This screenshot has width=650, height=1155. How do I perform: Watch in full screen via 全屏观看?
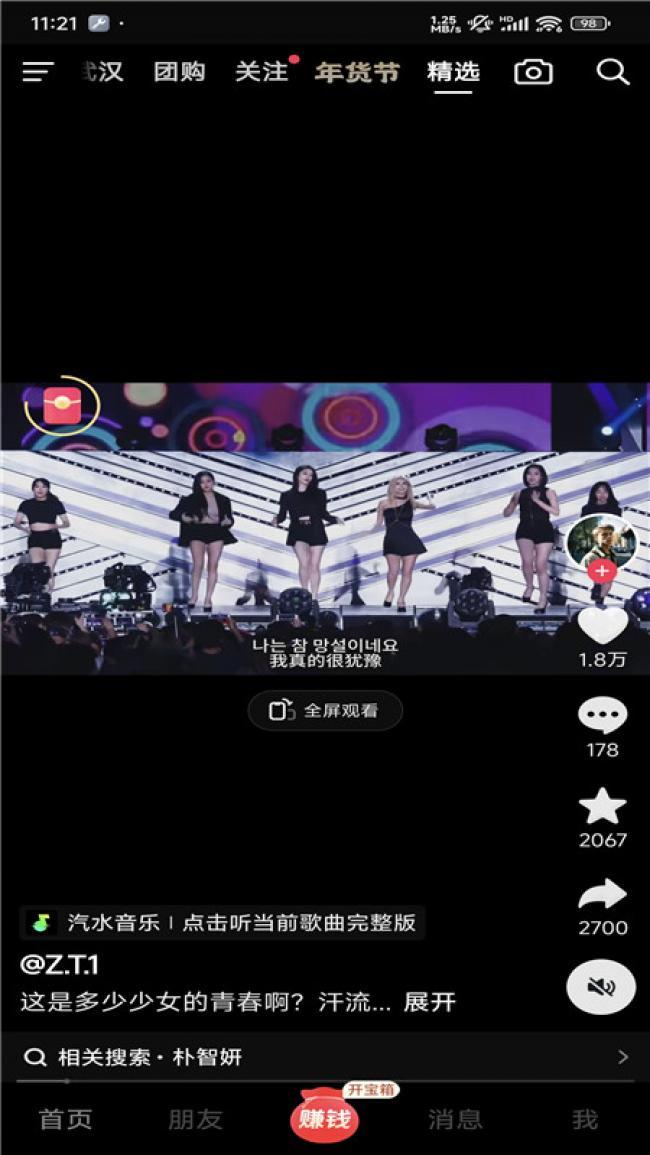tap(325, 711)
